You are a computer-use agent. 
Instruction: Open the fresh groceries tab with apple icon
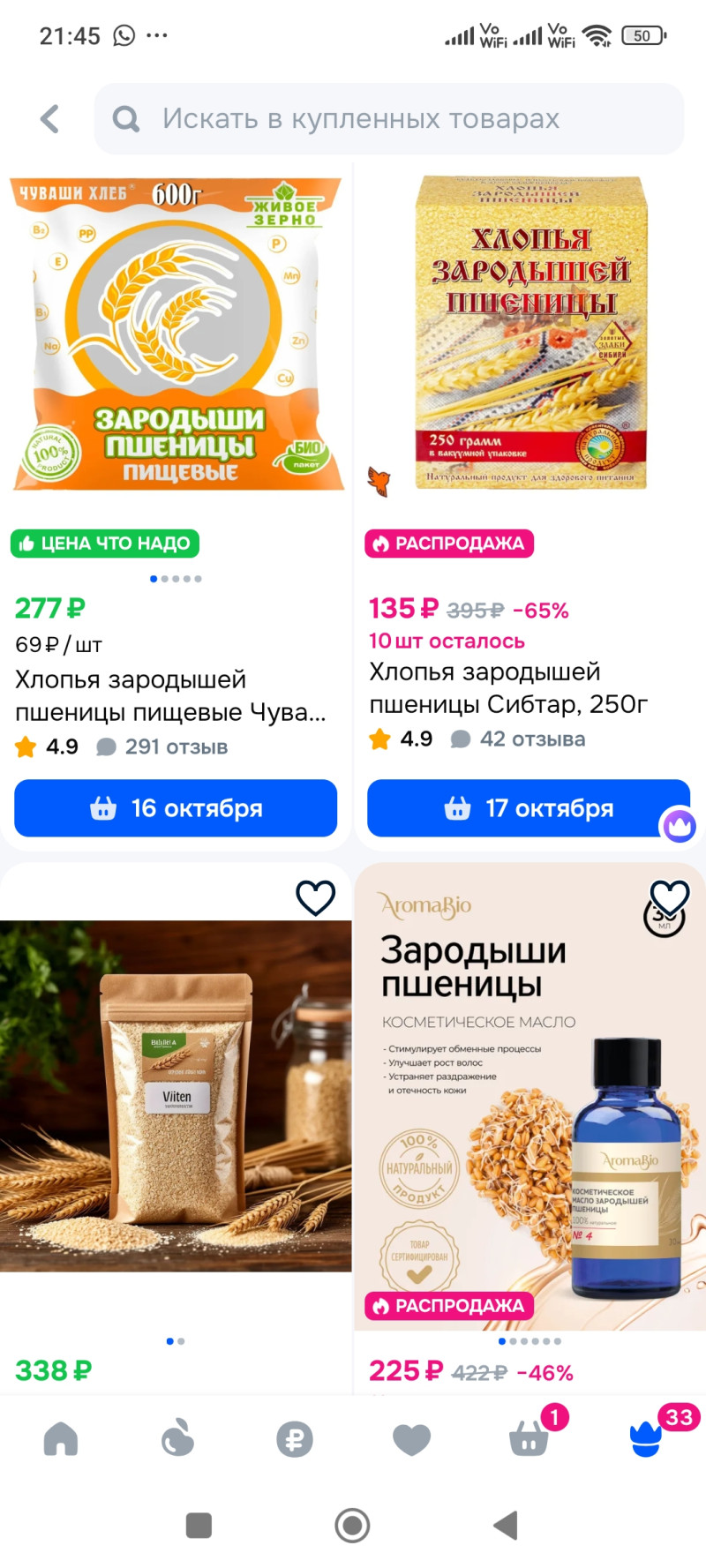click(x=177, y=1440)
